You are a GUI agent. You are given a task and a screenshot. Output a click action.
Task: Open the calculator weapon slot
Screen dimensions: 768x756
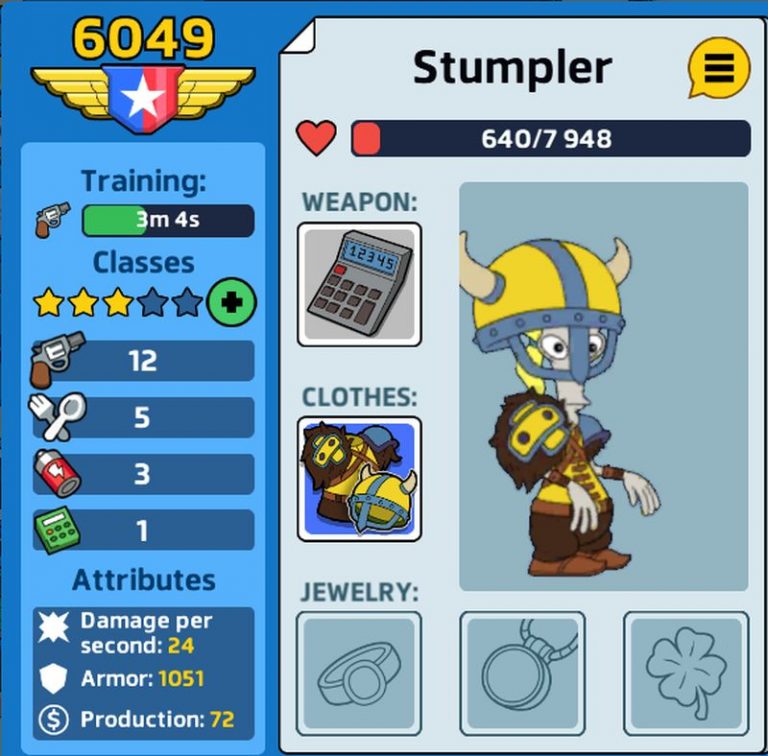(x=360, y=285)
